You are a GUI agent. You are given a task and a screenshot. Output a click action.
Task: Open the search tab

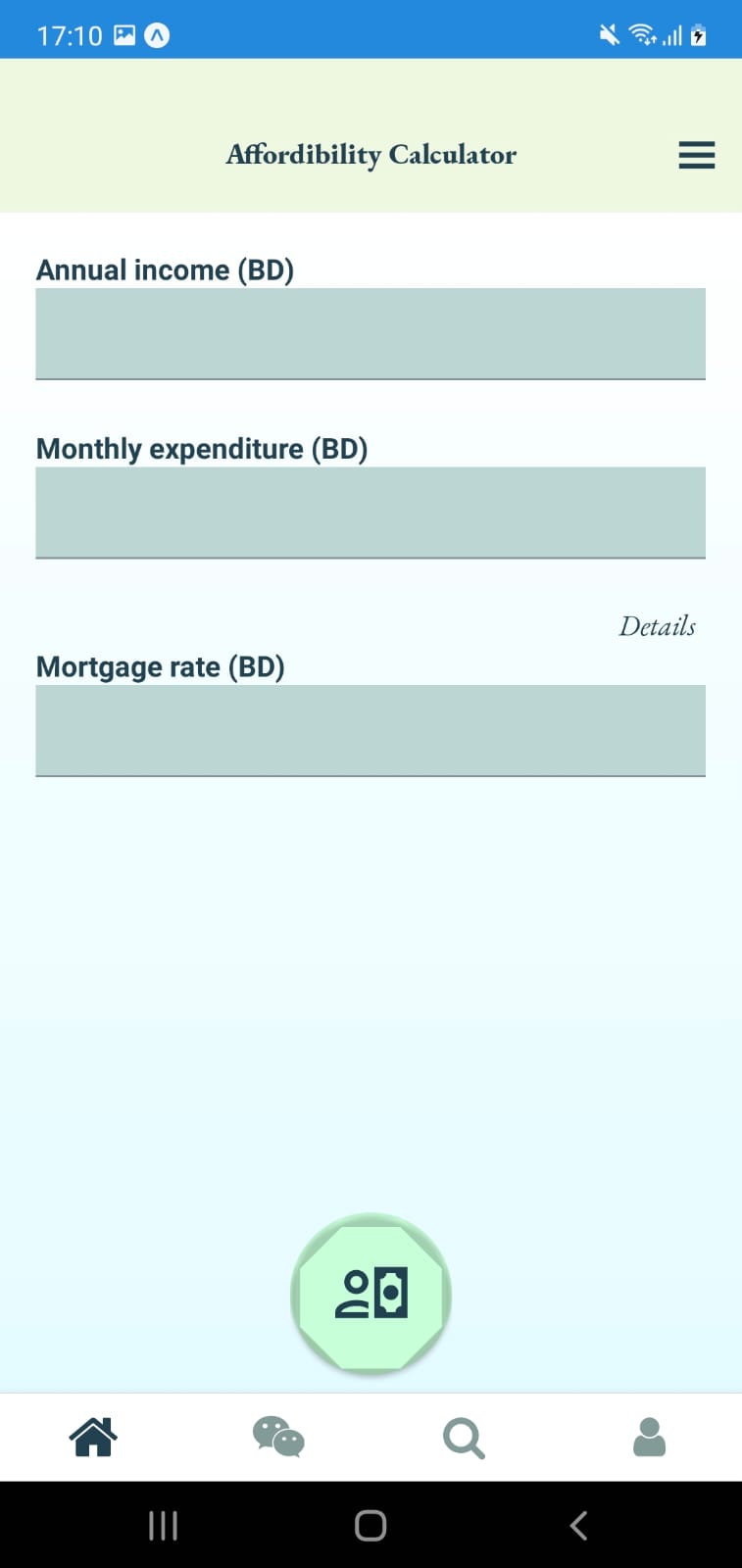464,1438
